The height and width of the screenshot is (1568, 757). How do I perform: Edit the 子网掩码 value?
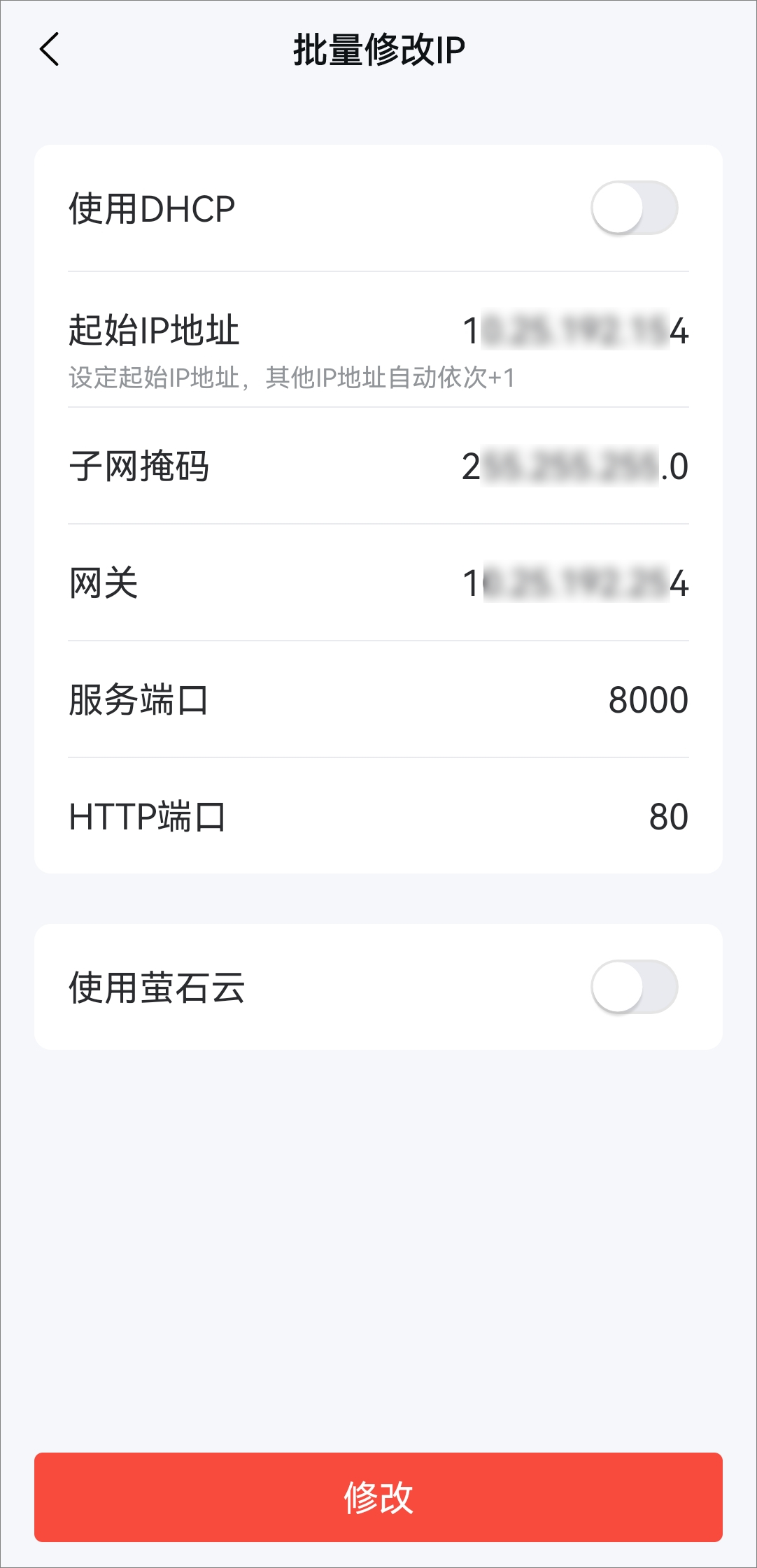pyautogui.click(x=575, y=466)
